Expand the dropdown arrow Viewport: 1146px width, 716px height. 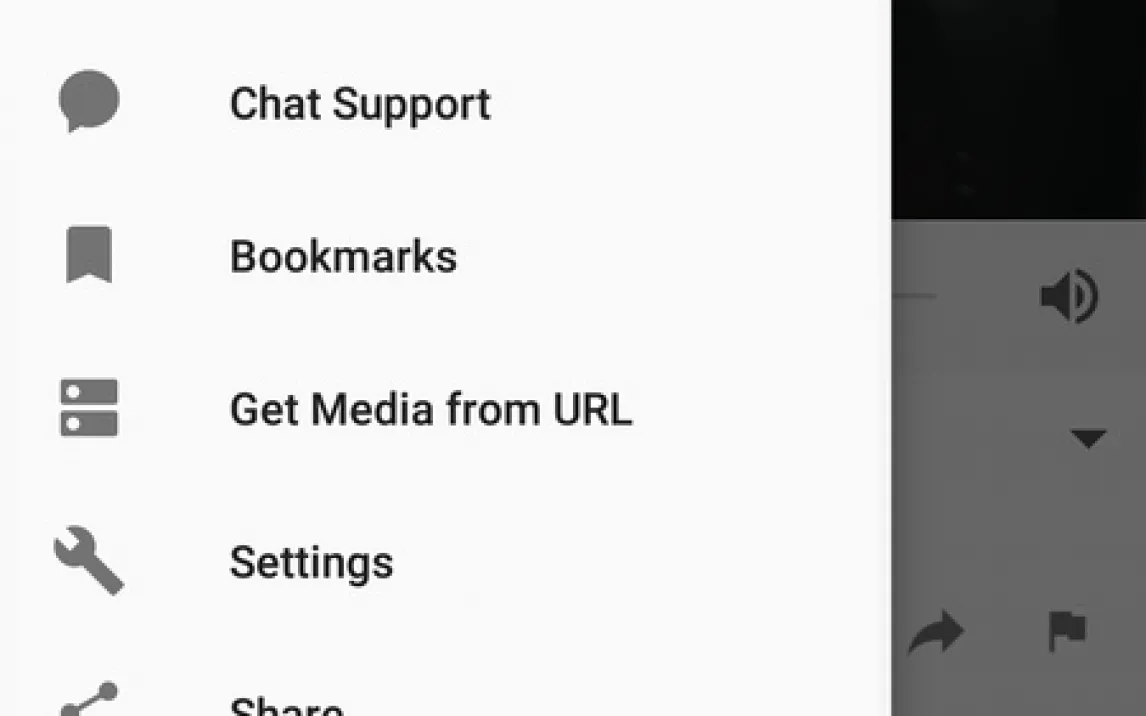coord(1087,438)
